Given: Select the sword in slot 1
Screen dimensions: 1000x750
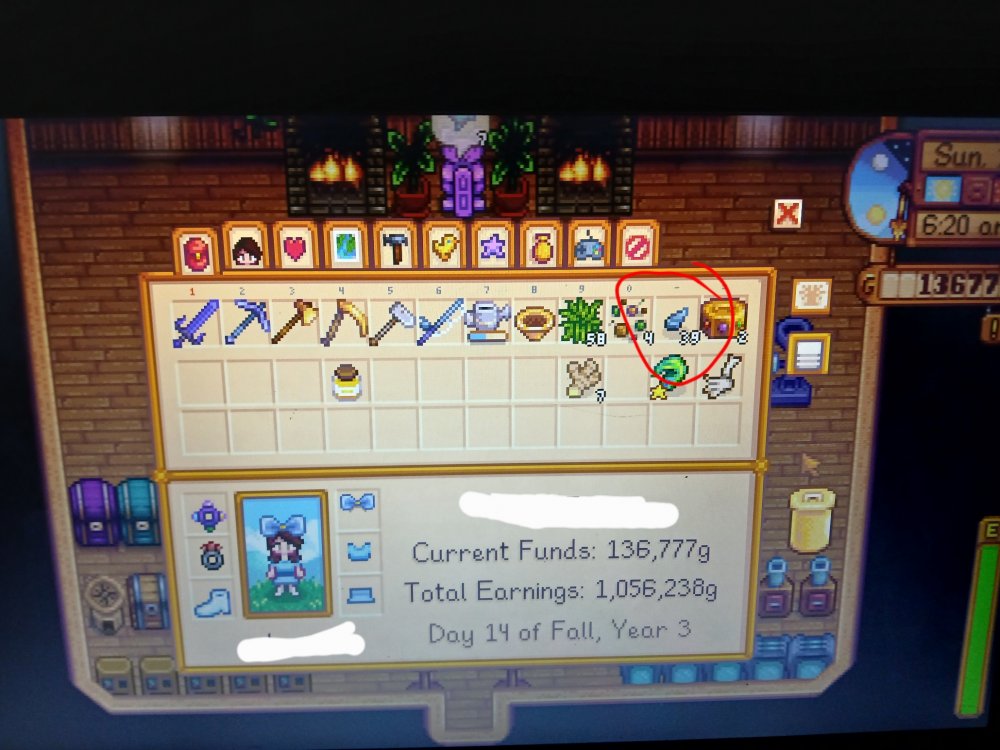Looking at the screenshot, I should point(197,323).
